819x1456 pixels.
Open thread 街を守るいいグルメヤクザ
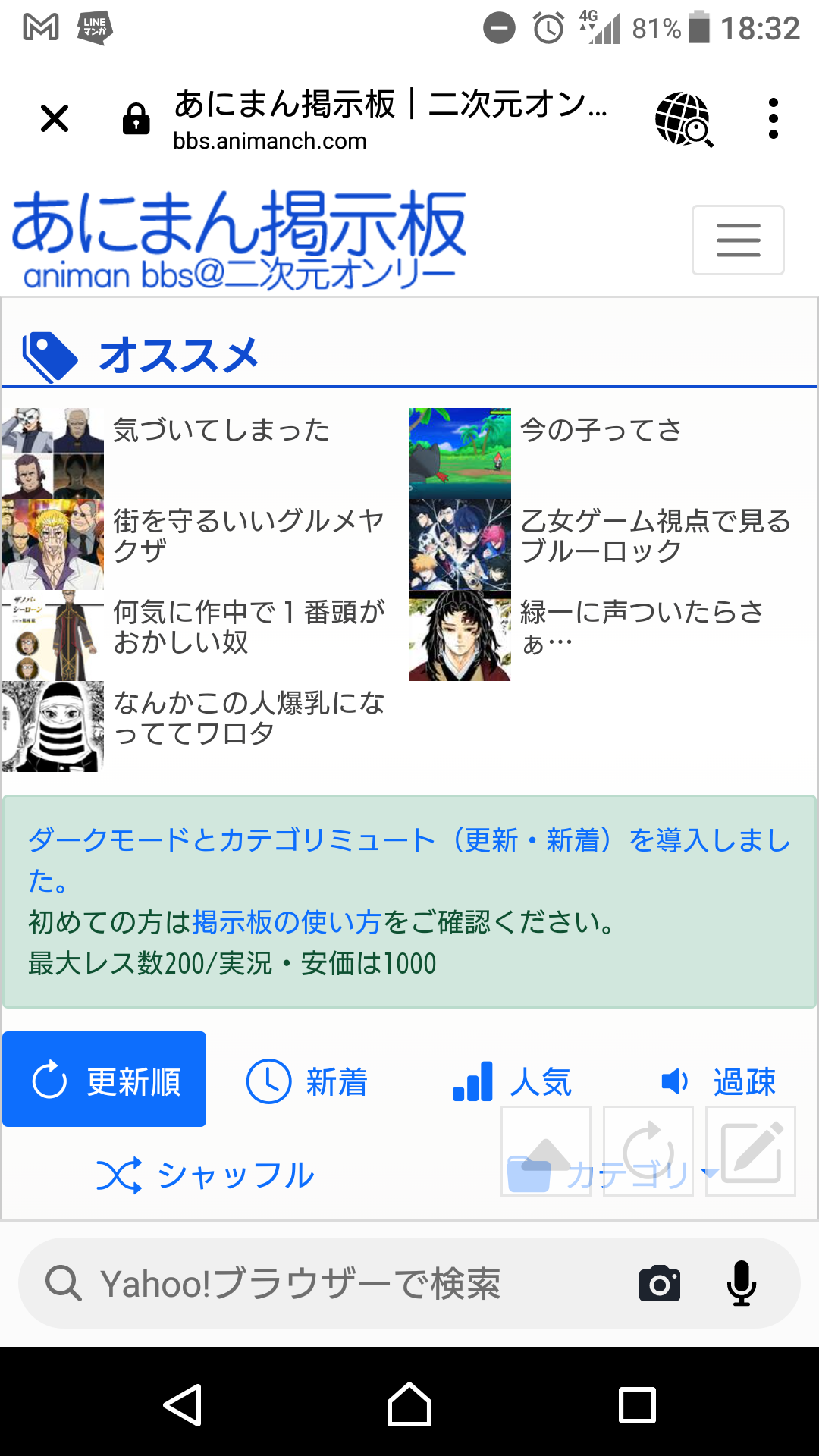(x=248, y=535)
